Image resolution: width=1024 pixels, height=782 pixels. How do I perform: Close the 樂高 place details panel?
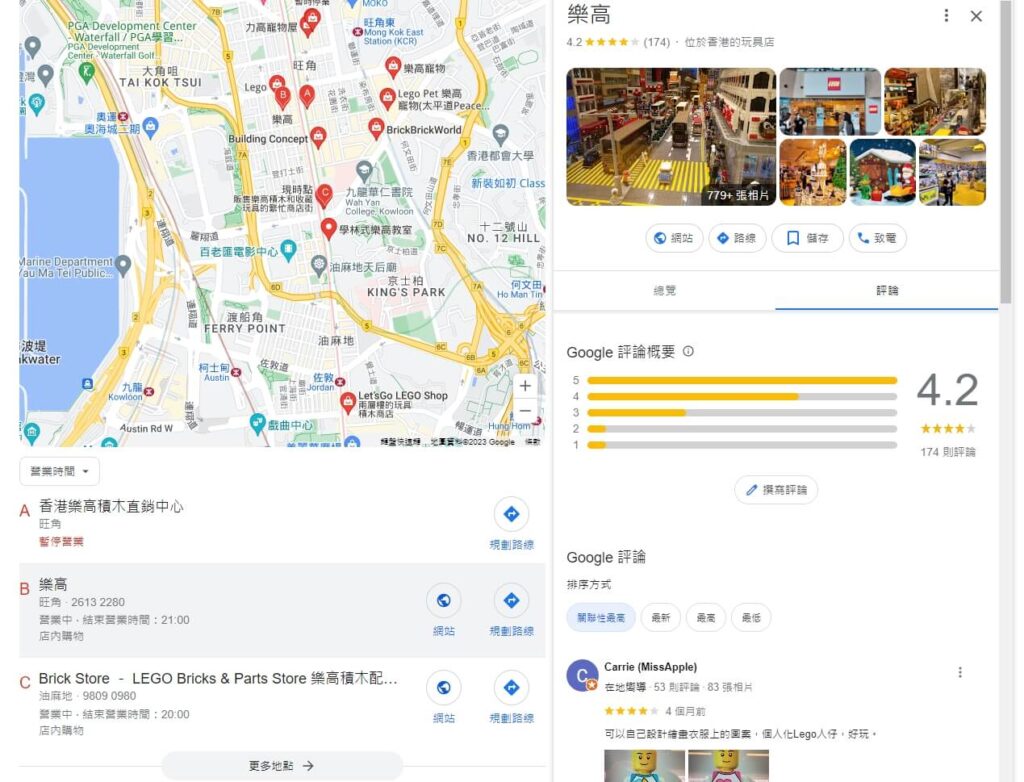tap(976, 16)
